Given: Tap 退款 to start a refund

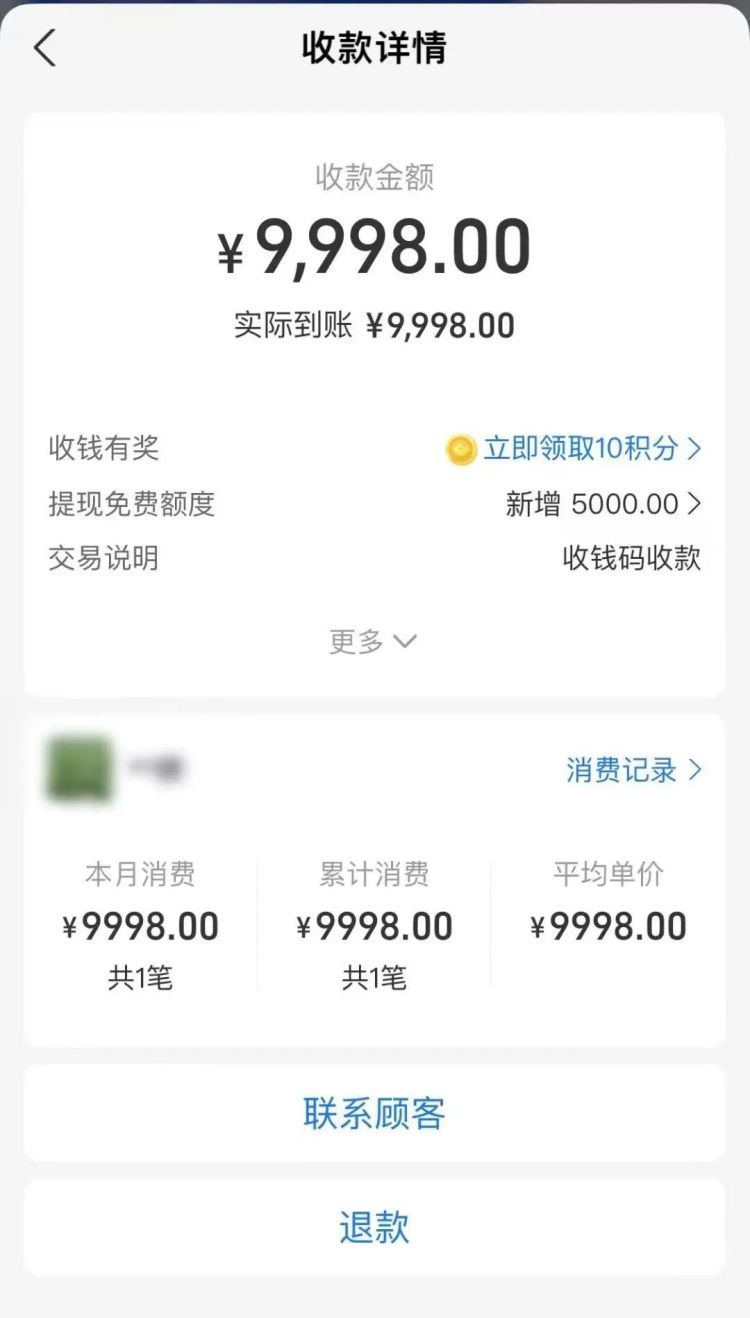Looking at the screenshot, I should [375, 1228].
